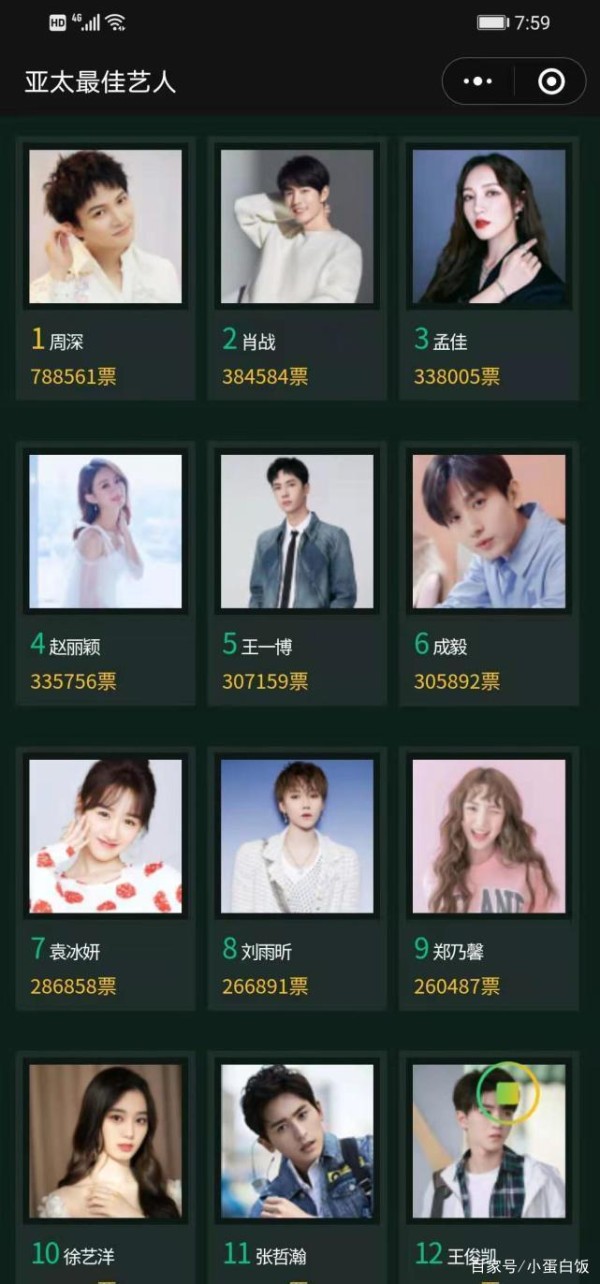Choose the 成毅 card

coord(489,574)
